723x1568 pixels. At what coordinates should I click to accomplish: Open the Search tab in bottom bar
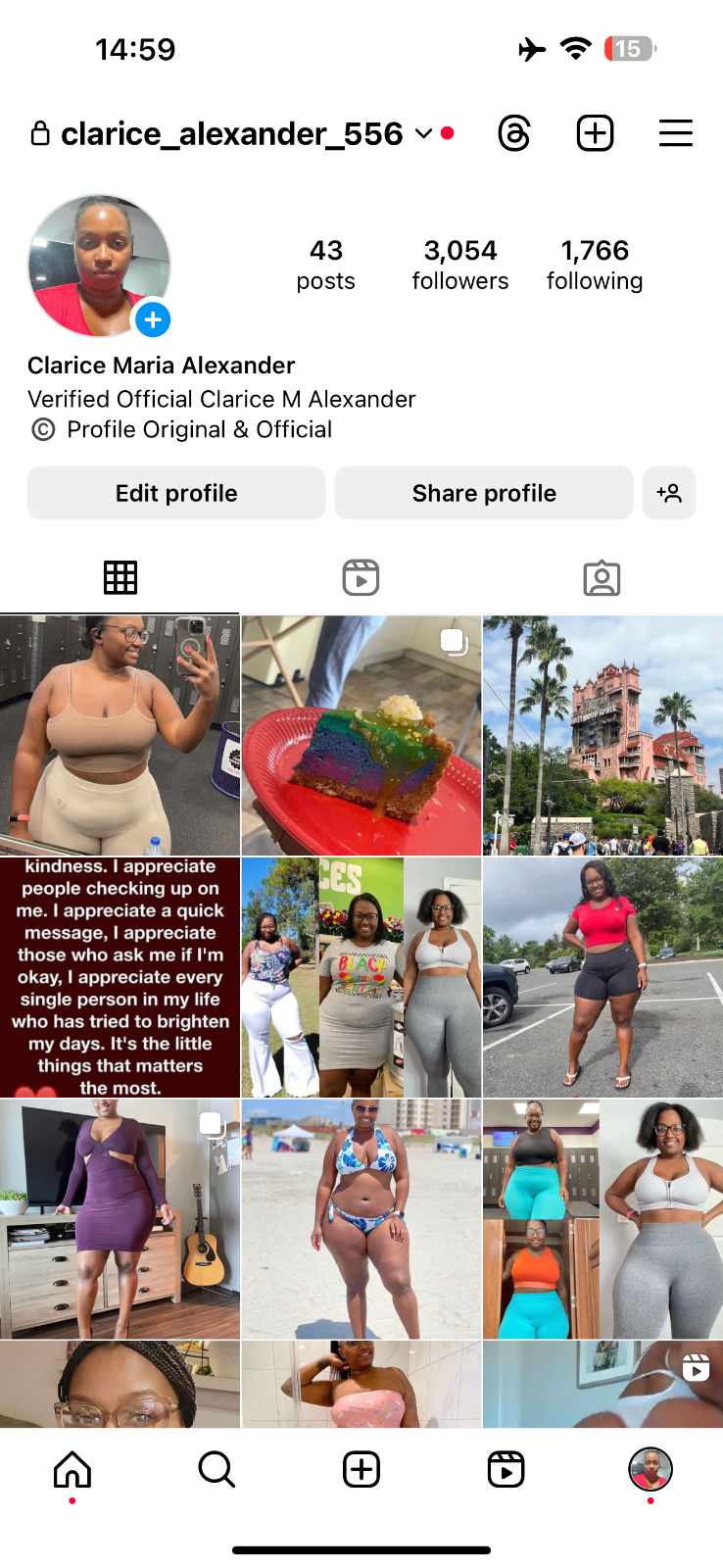[x=217, y=1469]
